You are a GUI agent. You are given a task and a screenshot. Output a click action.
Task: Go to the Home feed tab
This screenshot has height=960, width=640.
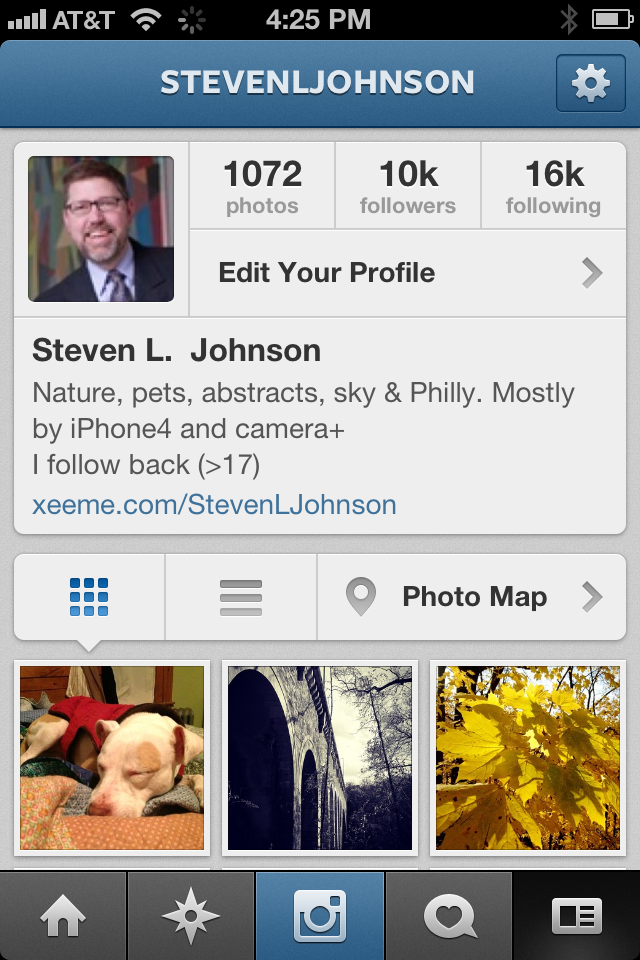tap(63, 916)
